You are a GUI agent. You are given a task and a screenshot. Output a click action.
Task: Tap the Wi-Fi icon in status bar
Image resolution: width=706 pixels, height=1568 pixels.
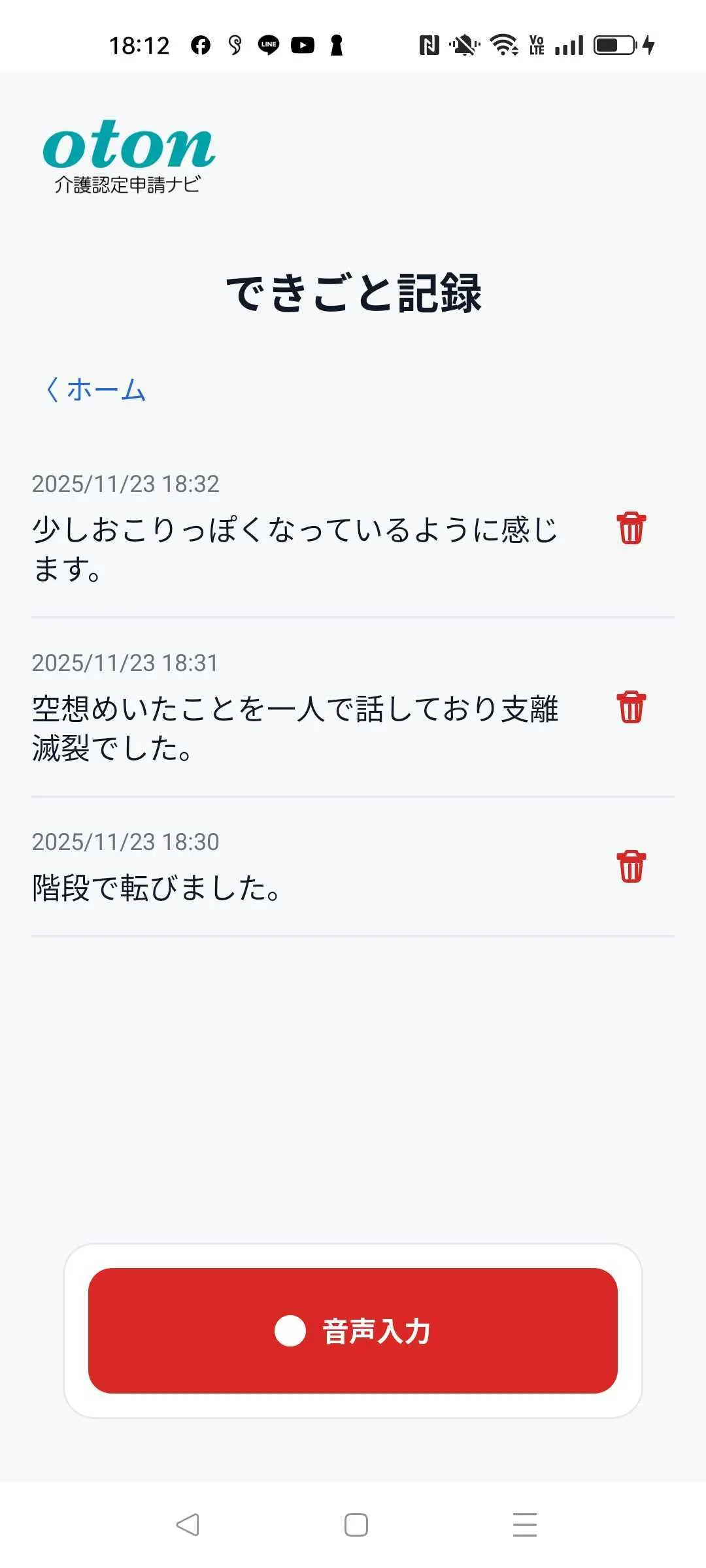pos(502,44)
